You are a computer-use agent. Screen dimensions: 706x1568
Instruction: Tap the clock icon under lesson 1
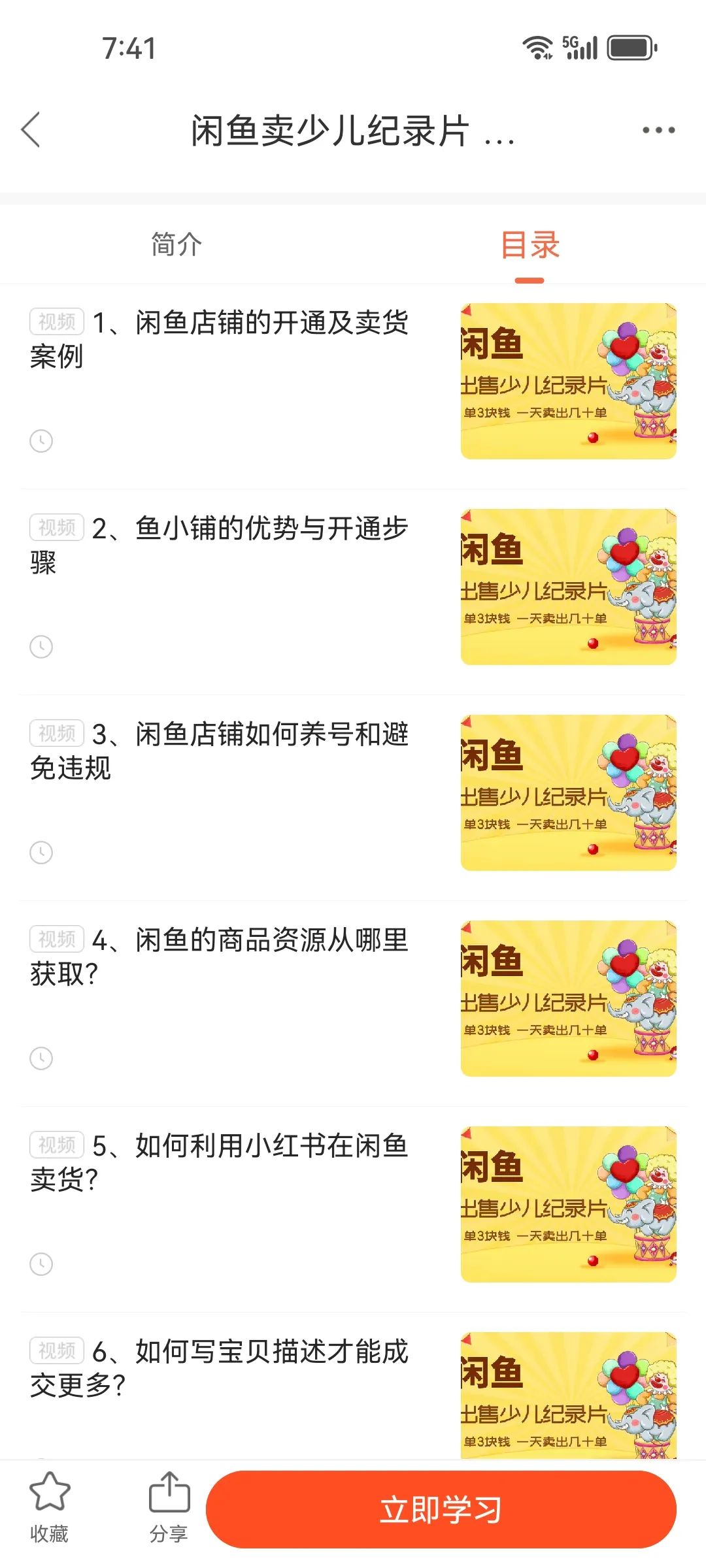click(41, 442)
